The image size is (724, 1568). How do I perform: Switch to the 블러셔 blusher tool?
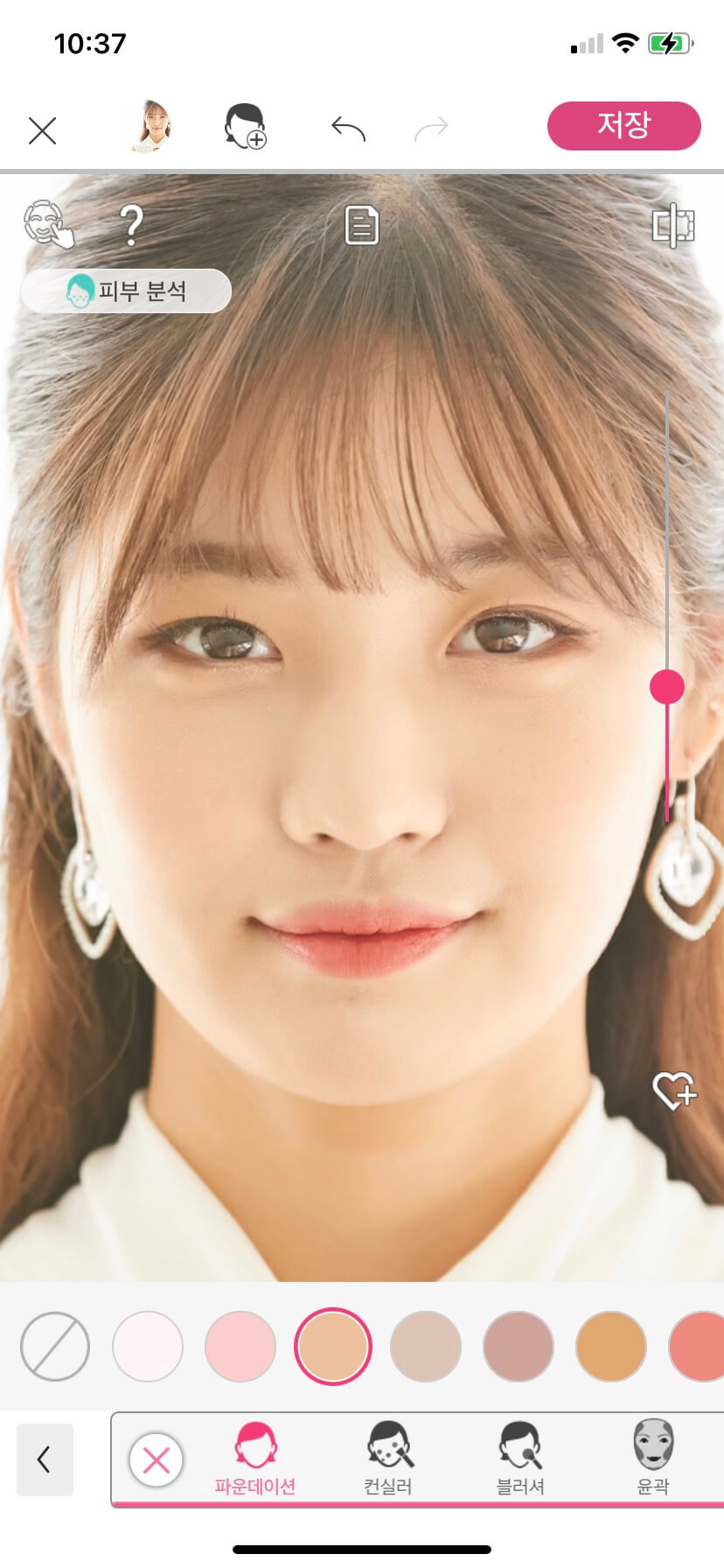(520, 1458)
